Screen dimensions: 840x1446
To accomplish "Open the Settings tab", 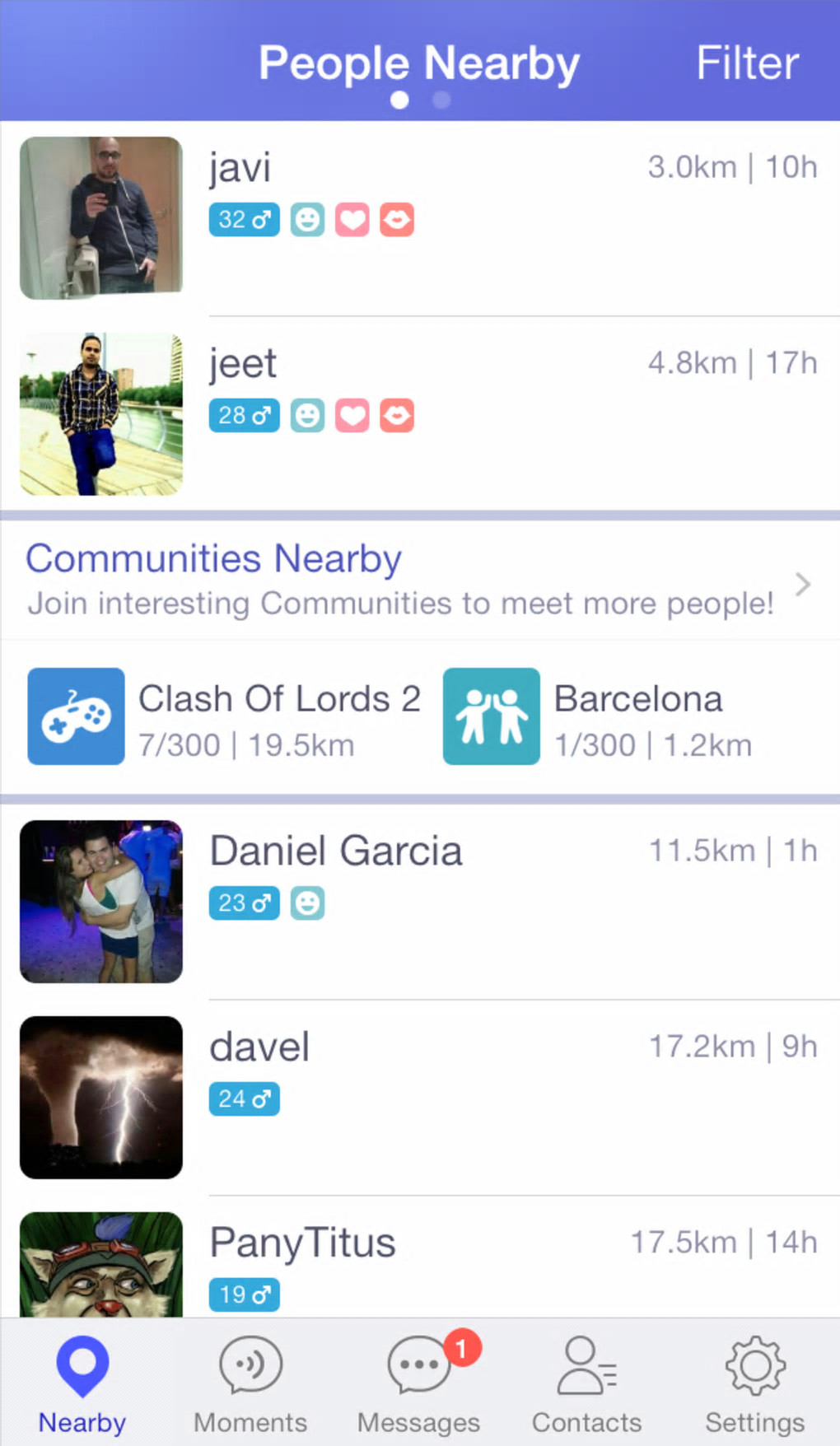I will tap(754, 1383).
